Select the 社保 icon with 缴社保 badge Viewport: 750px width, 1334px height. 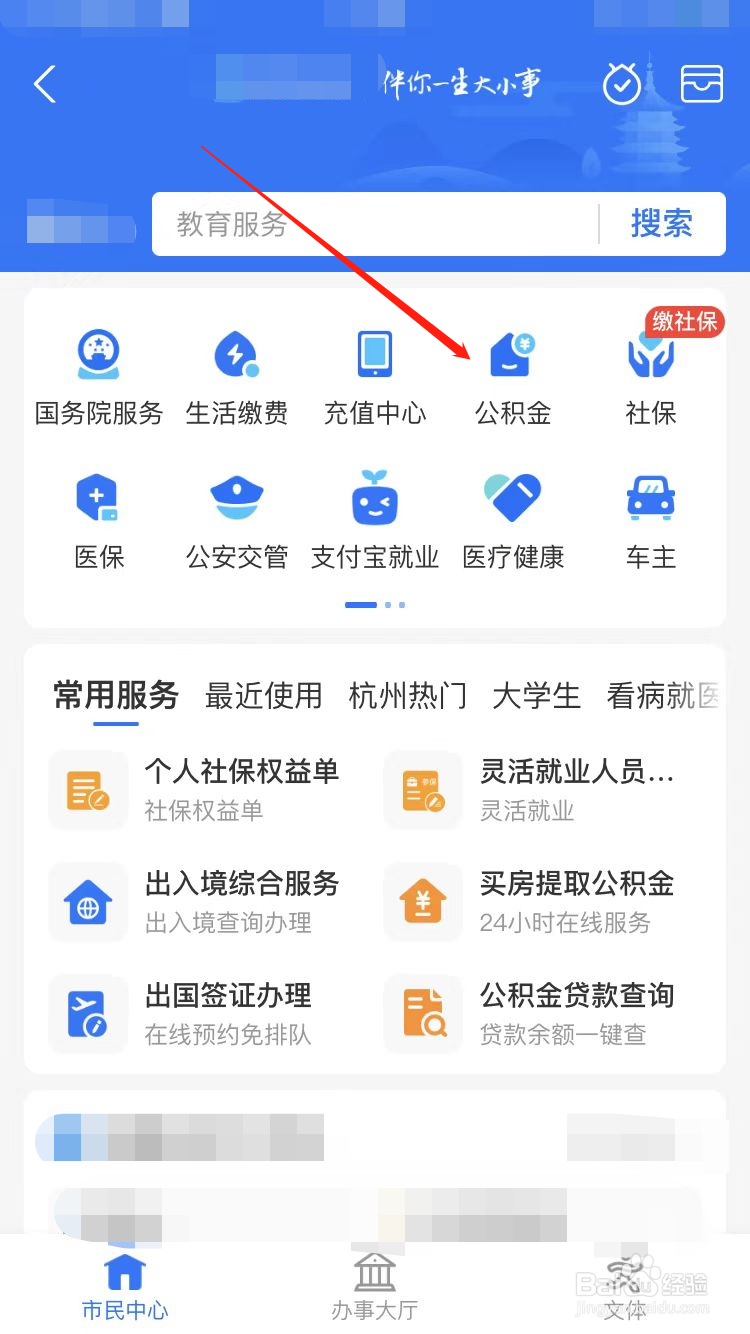click(650, 370)
